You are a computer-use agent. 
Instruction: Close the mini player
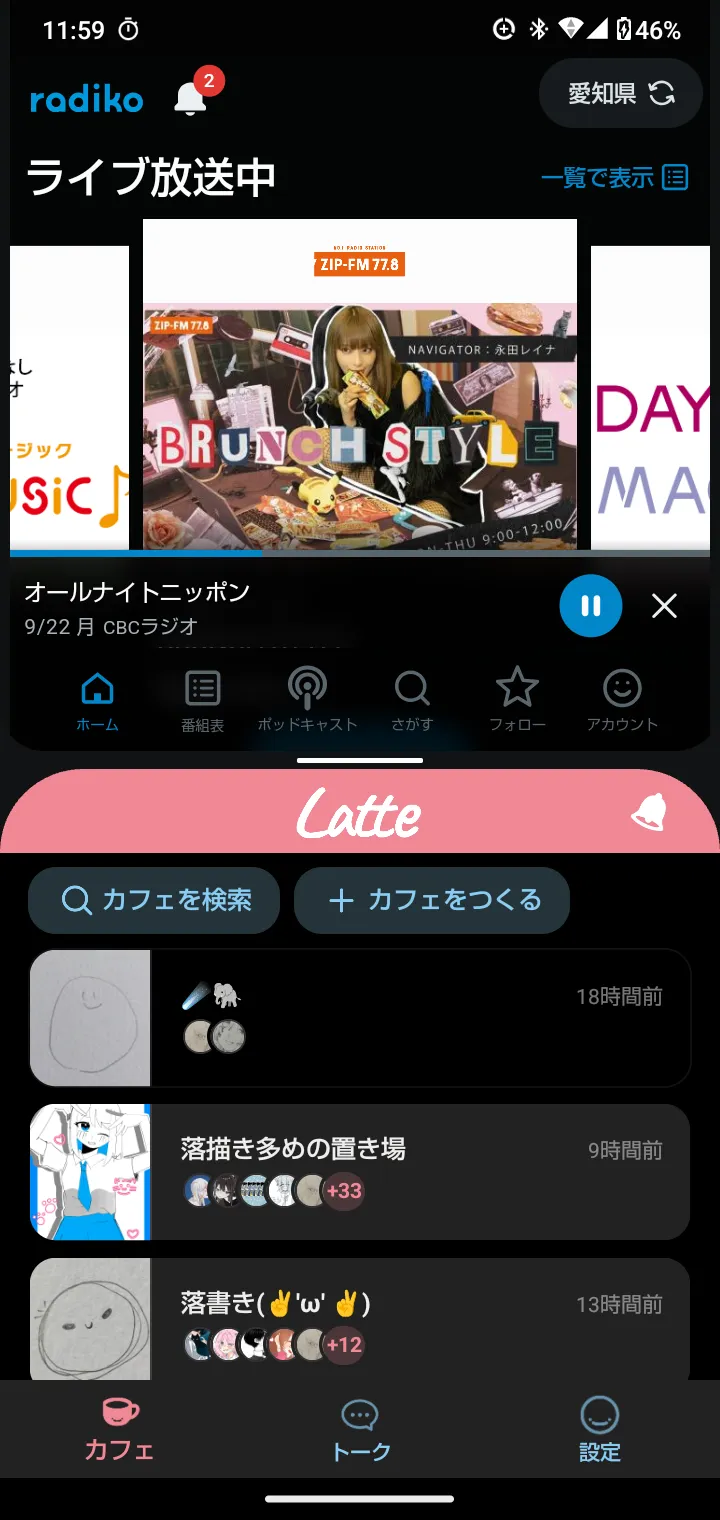coord(664,606)
